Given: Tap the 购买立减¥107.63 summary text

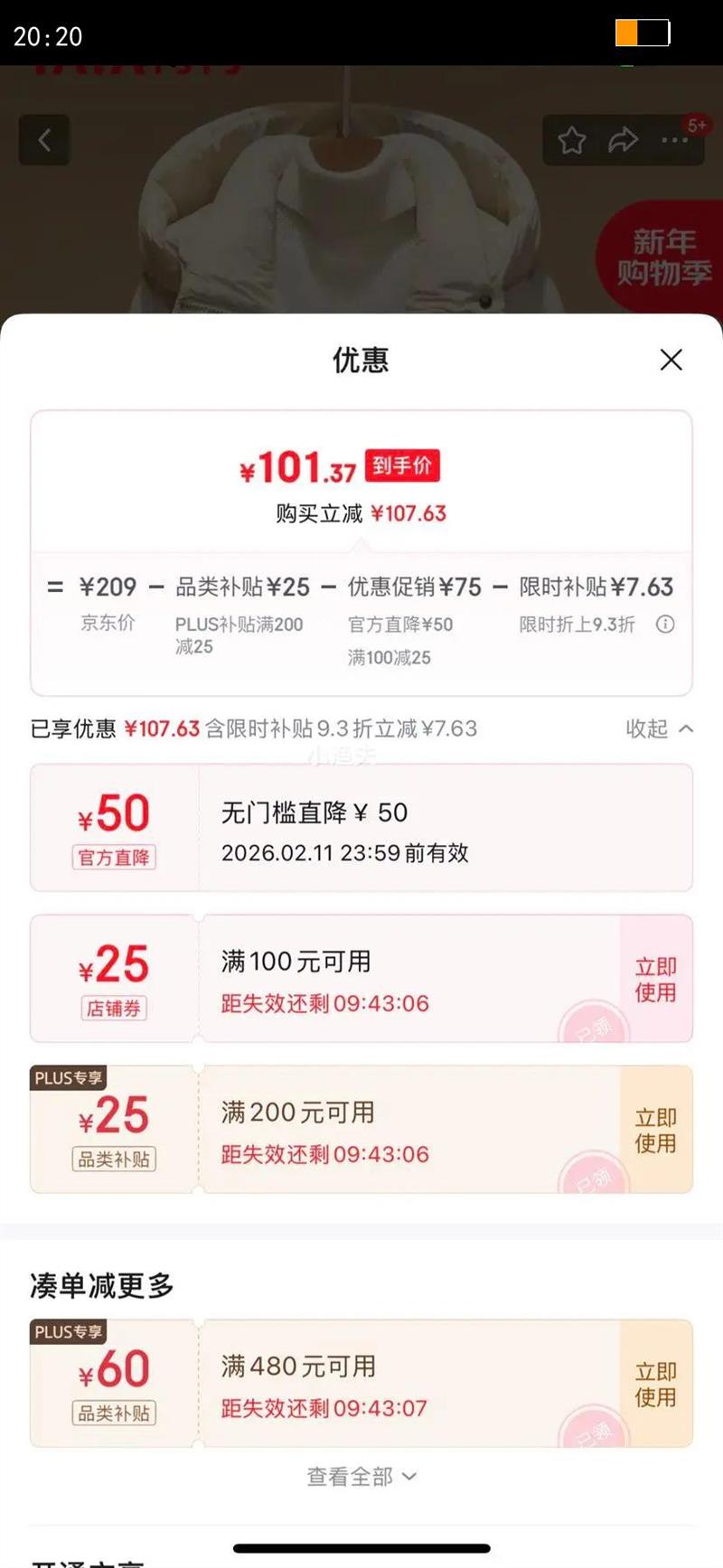Looking at the screenshot, I should 361,512.
